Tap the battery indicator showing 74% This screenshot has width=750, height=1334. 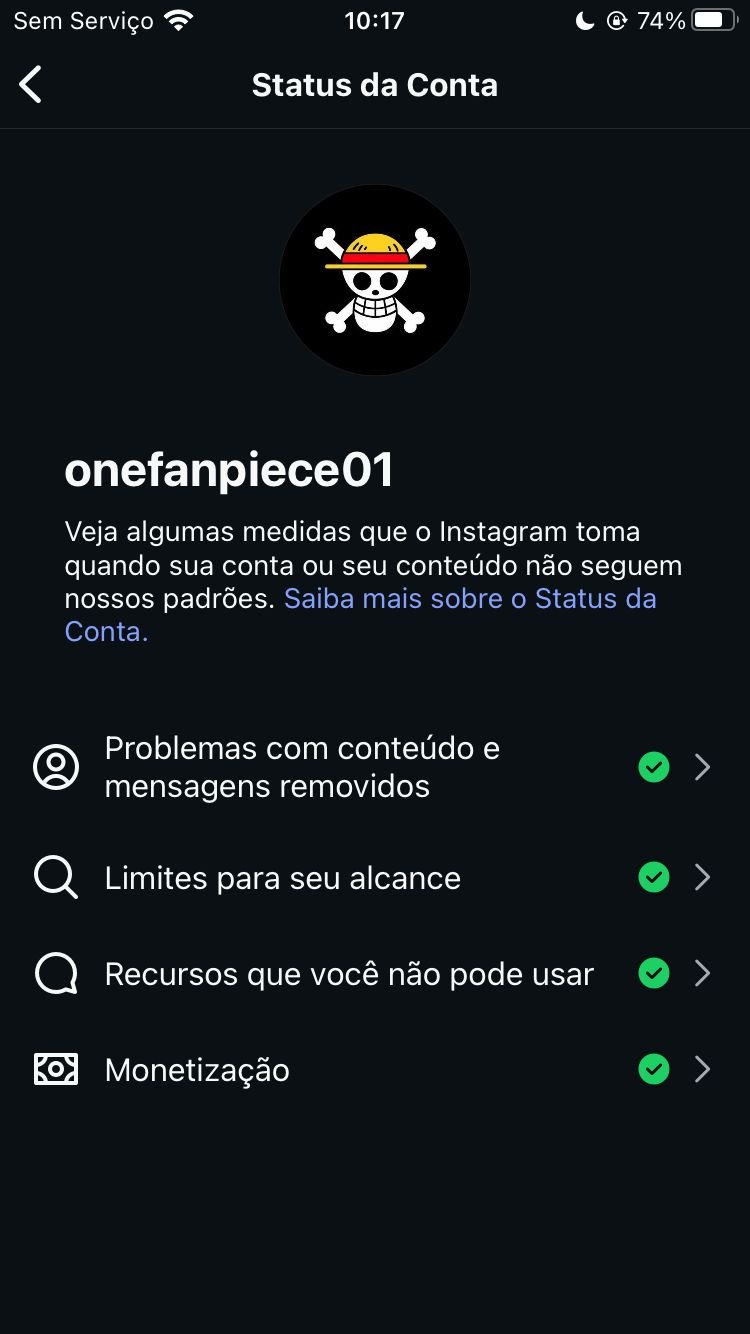[712, 19]
